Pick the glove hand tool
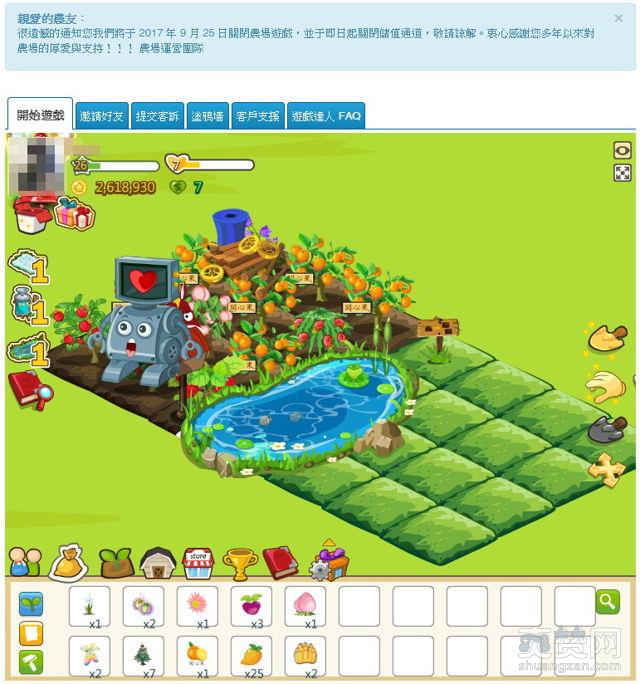 click(x=605, y=386)
